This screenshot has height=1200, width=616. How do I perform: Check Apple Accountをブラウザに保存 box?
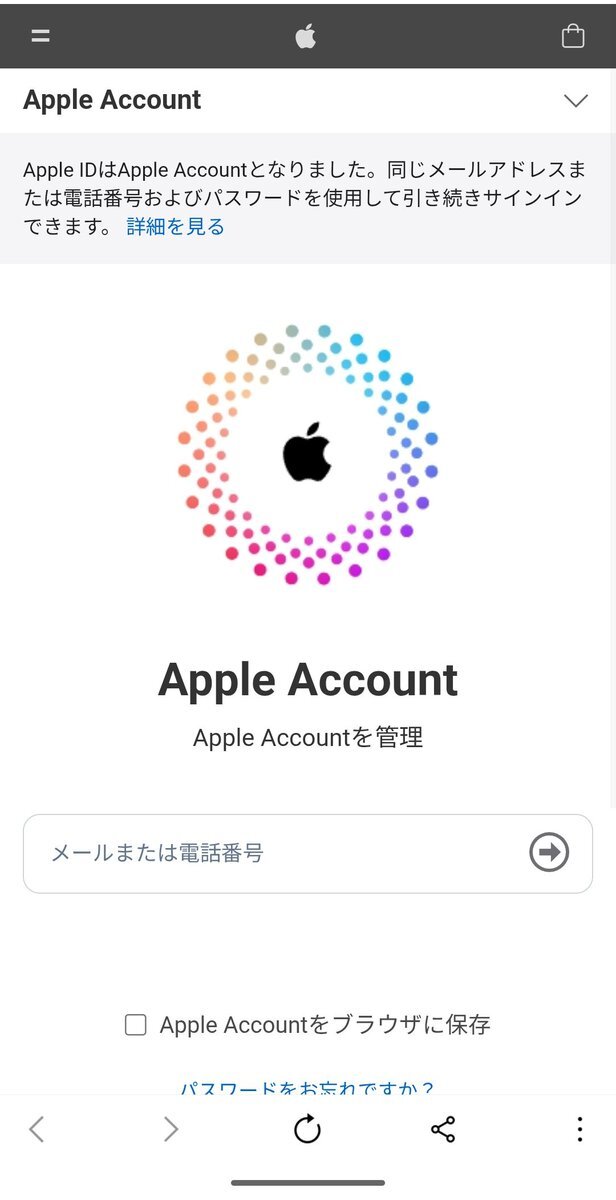point(136,1025)
